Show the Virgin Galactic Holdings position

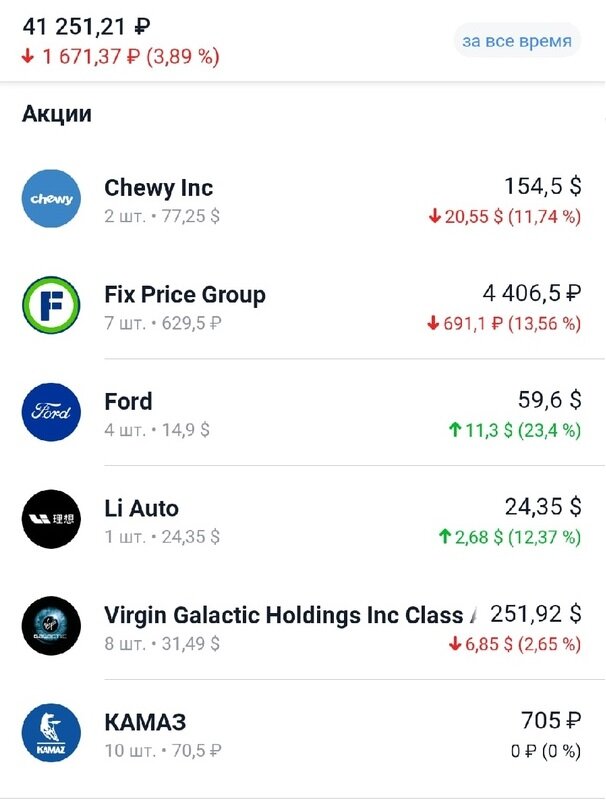[300, 626]
